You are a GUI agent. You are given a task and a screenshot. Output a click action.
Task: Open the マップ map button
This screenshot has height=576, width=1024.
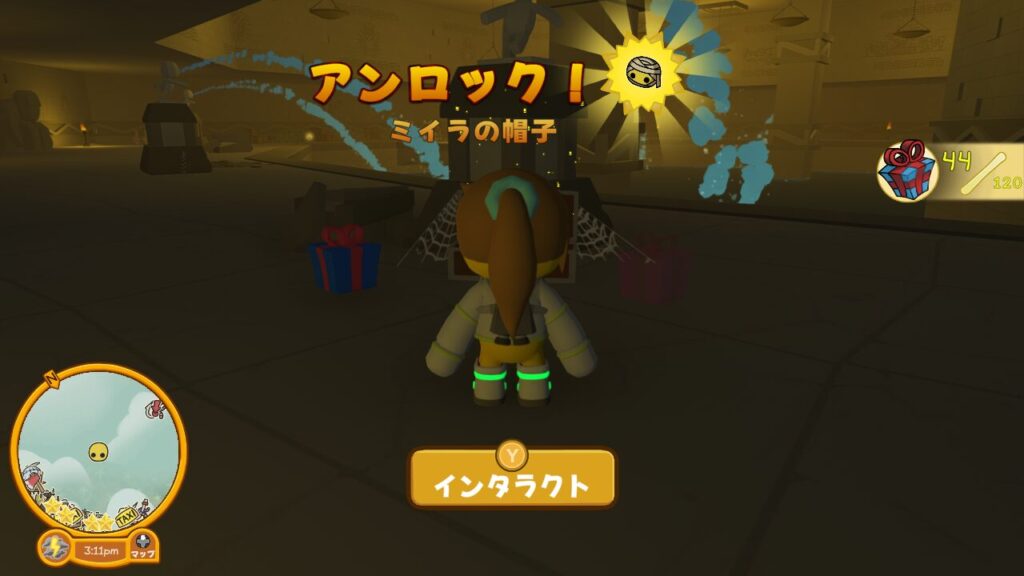coord(144,547)
